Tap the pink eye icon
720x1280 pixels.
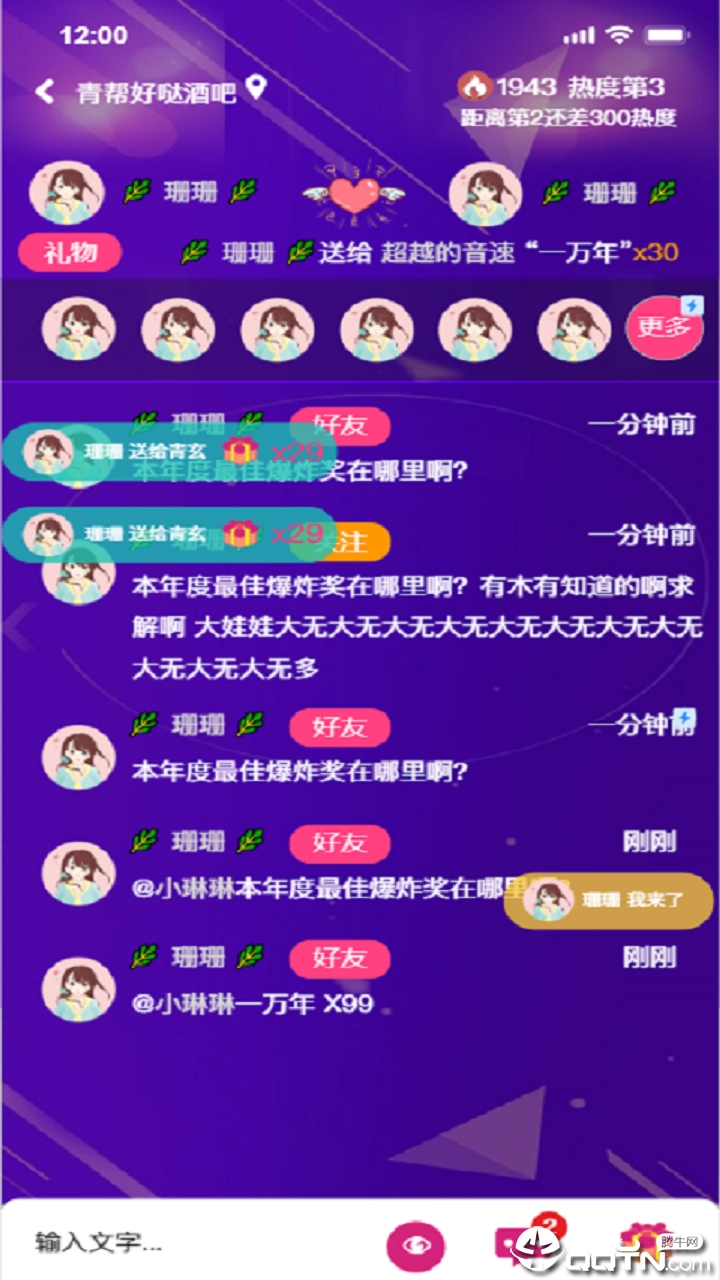click(x=416, y=1244)
